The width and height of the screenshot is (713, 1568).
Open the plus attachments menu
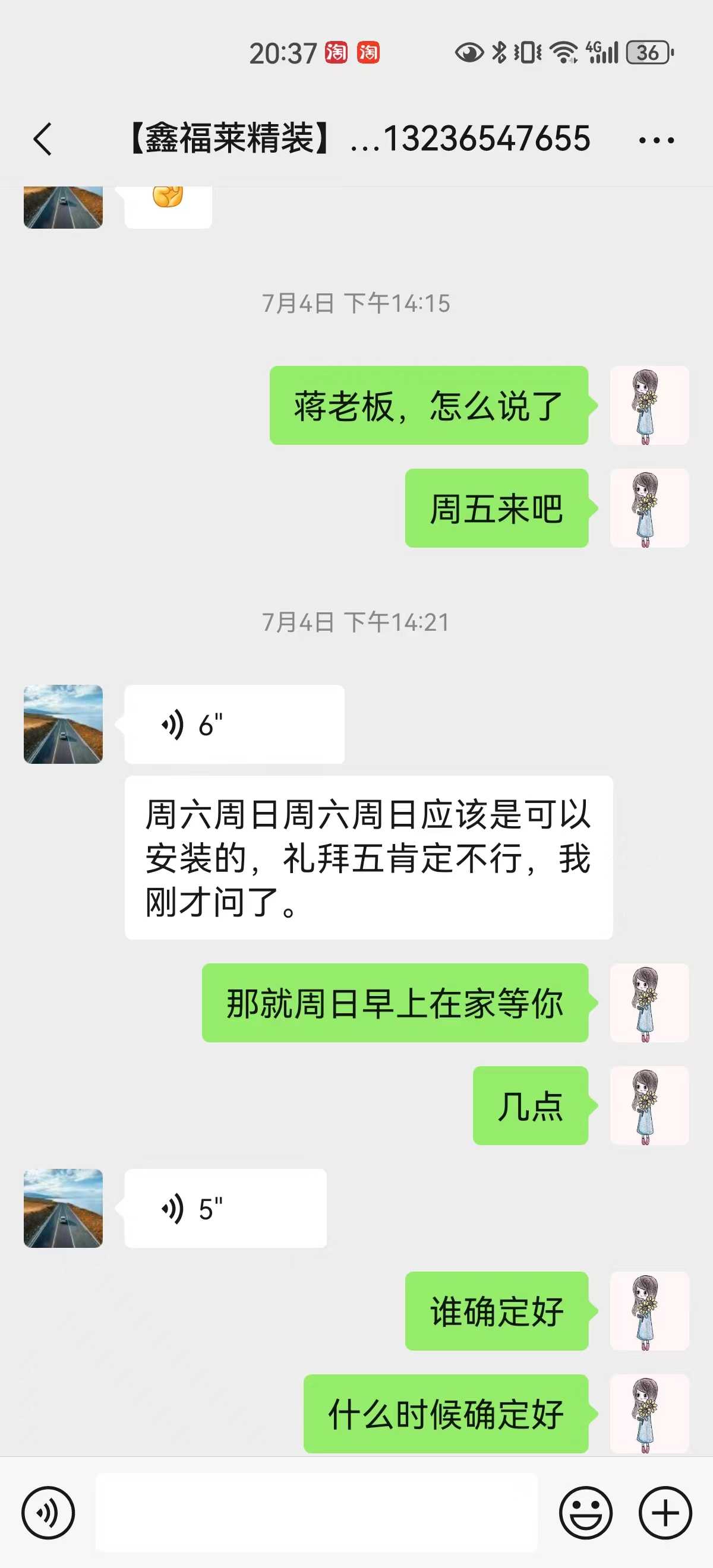click(x=665, y=1513)
